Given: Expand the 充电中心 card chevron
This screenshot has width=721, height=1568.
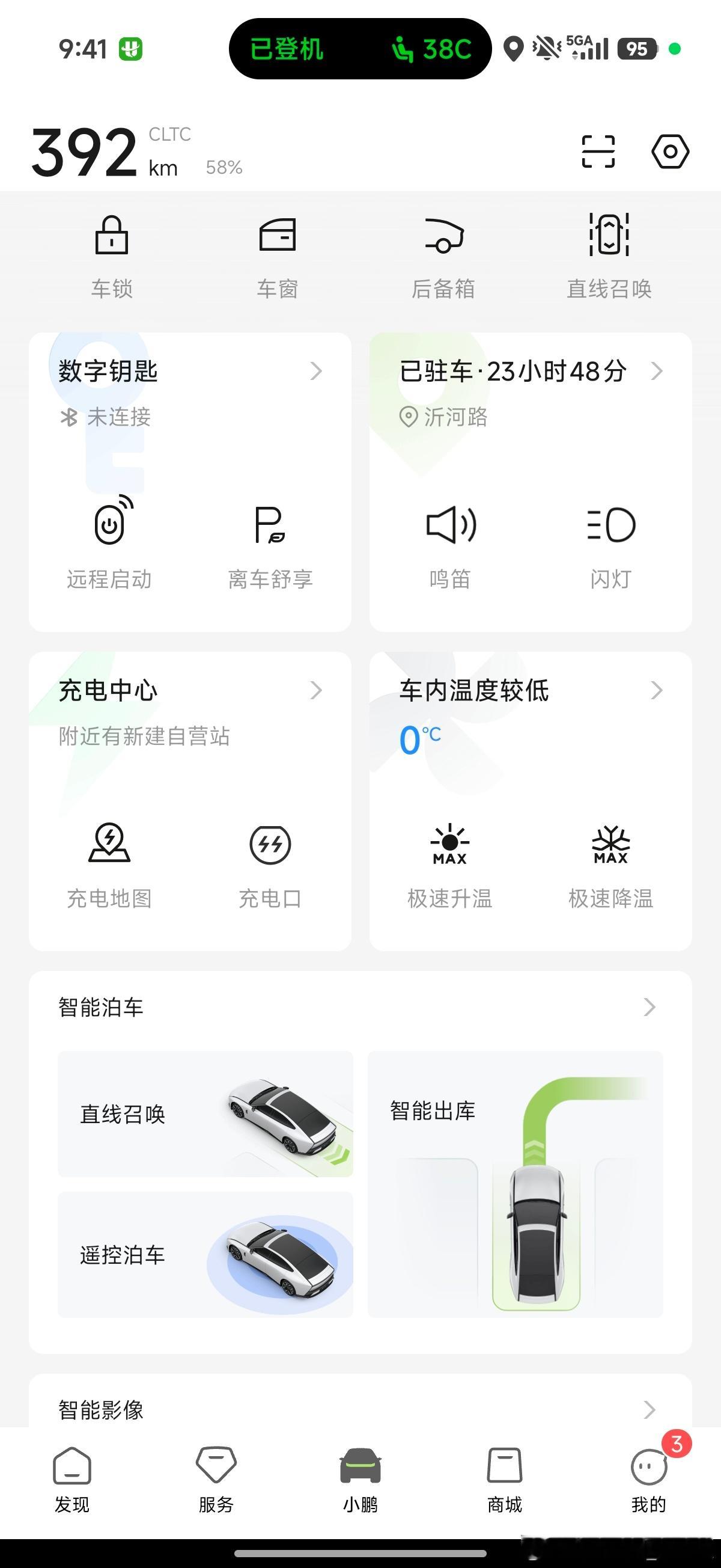Looking at the screenshot, I should [316, 691].
